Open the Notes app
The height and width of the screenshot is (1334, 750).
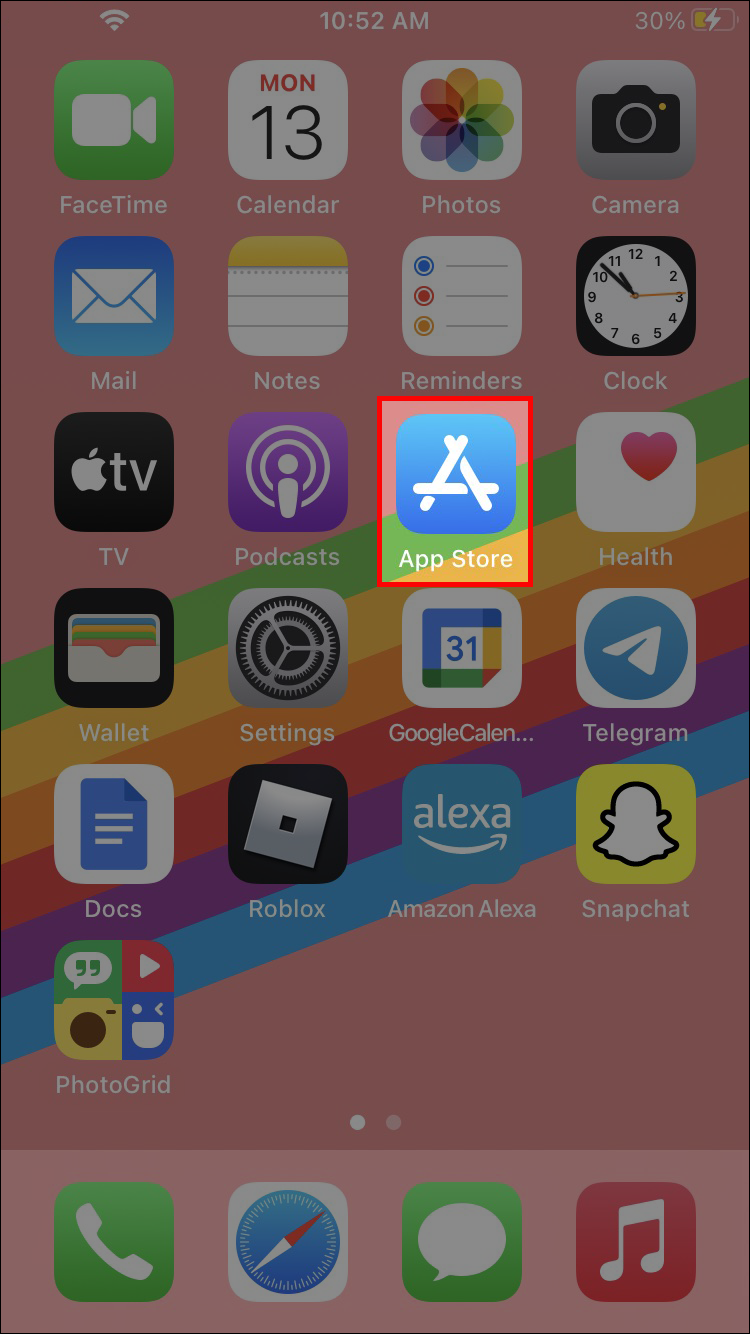point(288,297)
